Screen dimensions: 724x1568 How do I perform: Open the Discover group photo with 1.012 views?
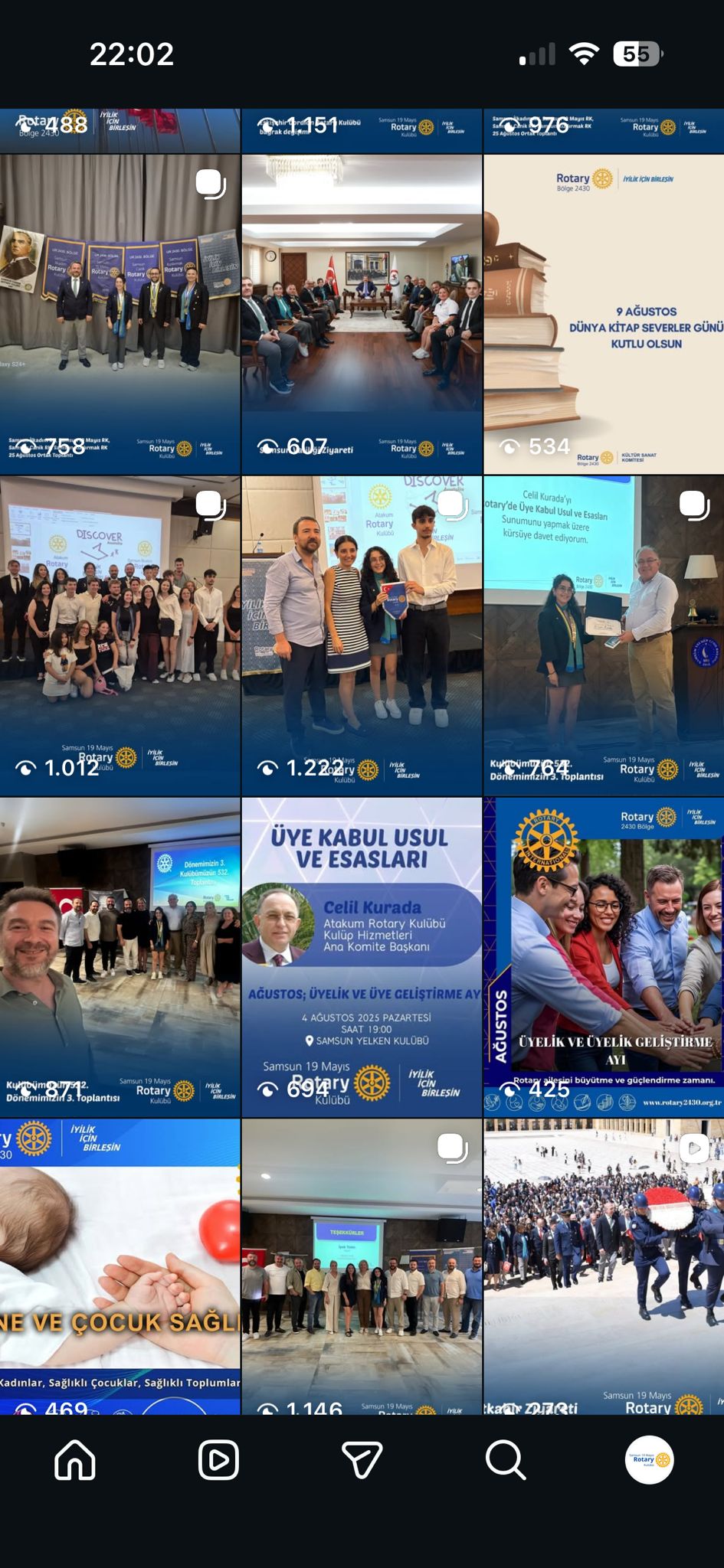pyautogui.click(x=120, y=635)
